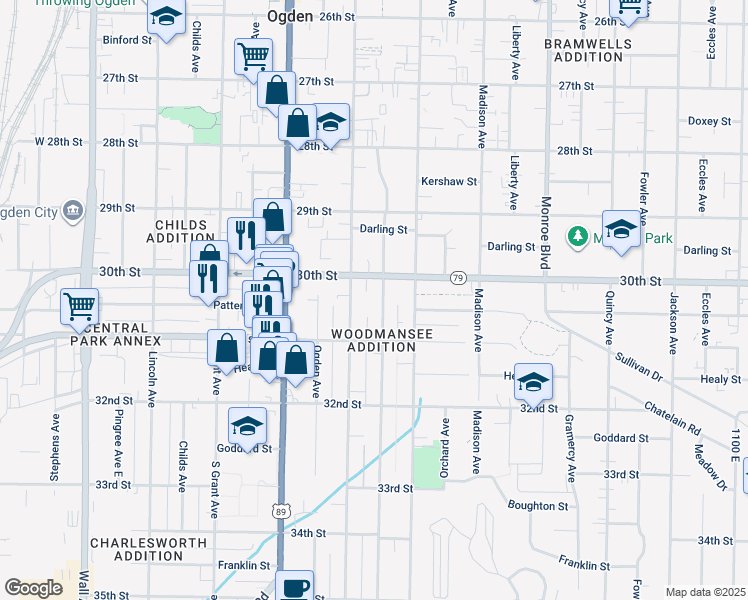Tap the school marker beside Binford St
This screenshot has height=600, width=748.
[166, 16]
